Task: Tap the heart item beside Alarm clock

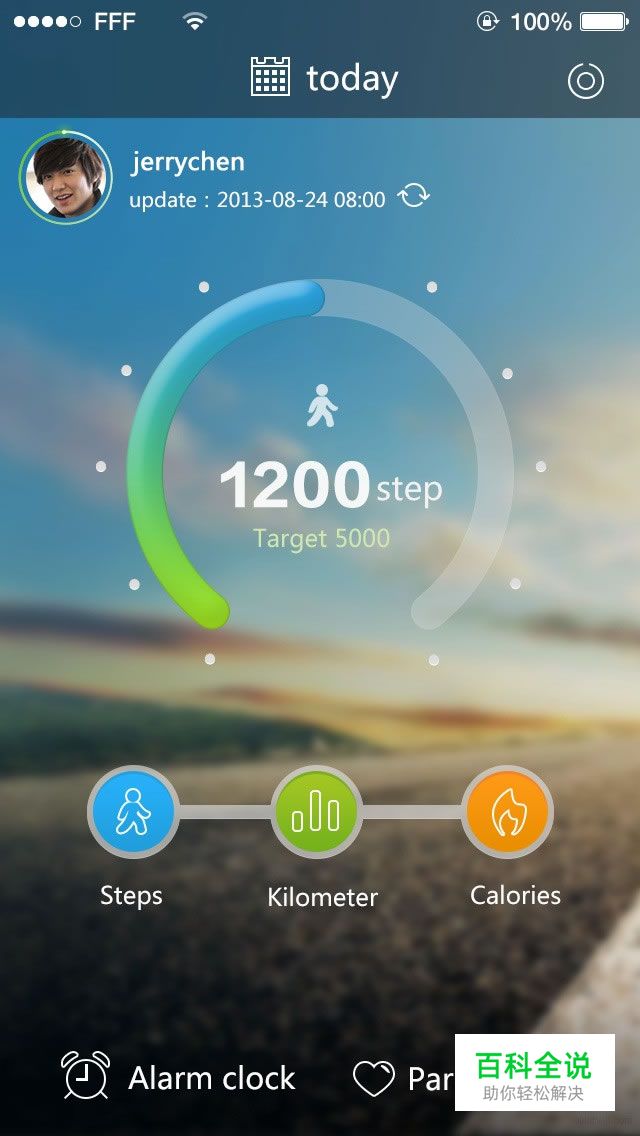Action: pos(375,1079)
